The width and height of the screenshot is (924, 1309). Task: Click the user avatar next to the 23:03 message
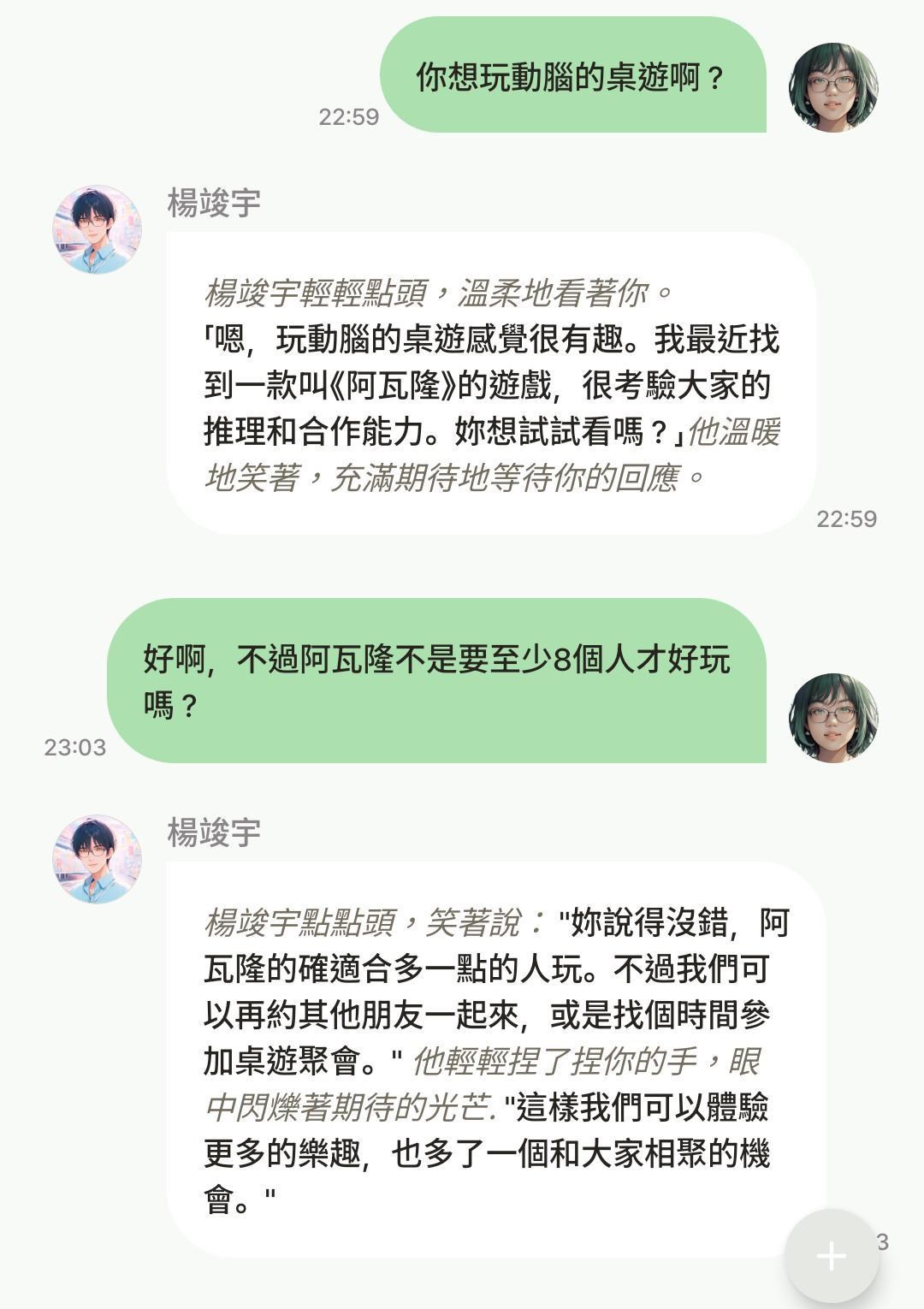coord(832,717)
